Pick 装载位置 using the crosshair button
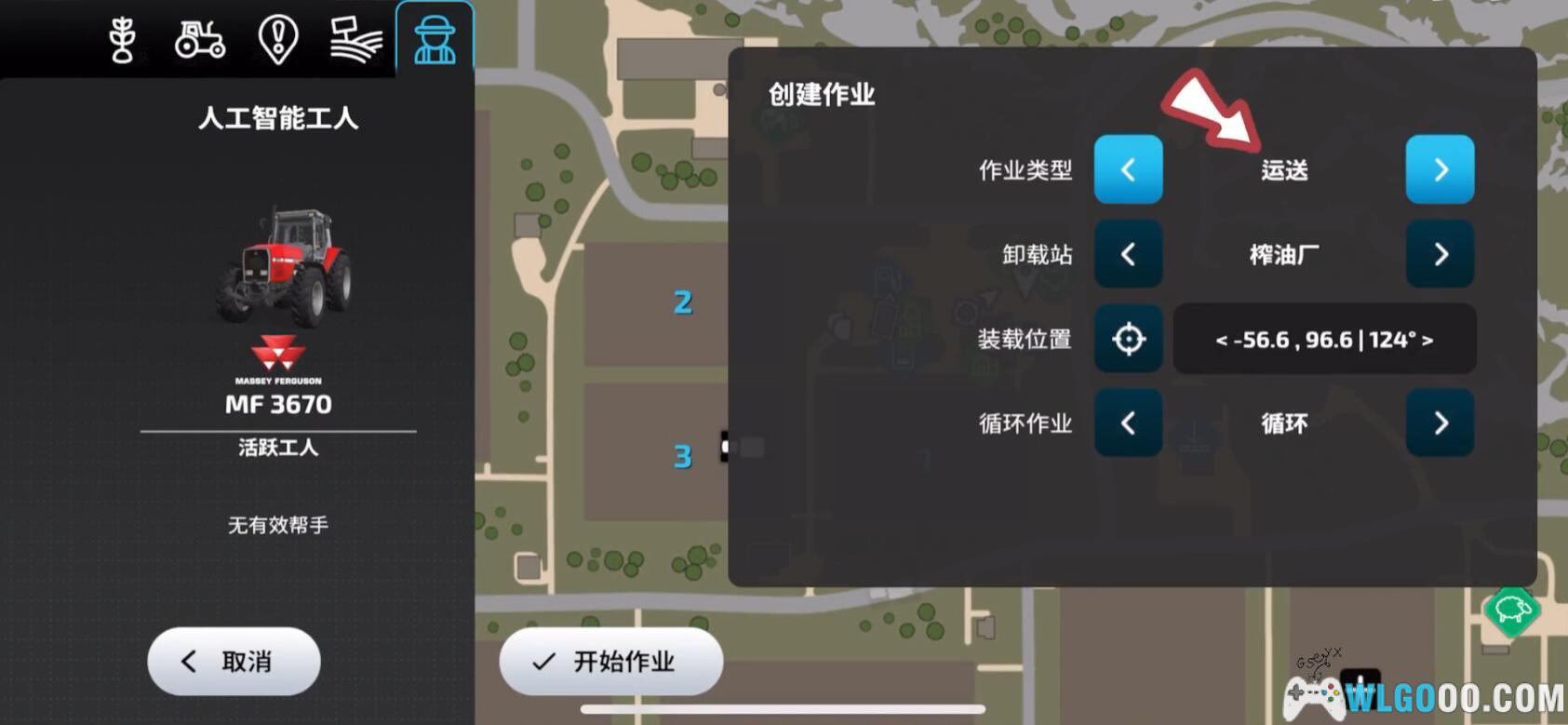 click(1128, 339)
